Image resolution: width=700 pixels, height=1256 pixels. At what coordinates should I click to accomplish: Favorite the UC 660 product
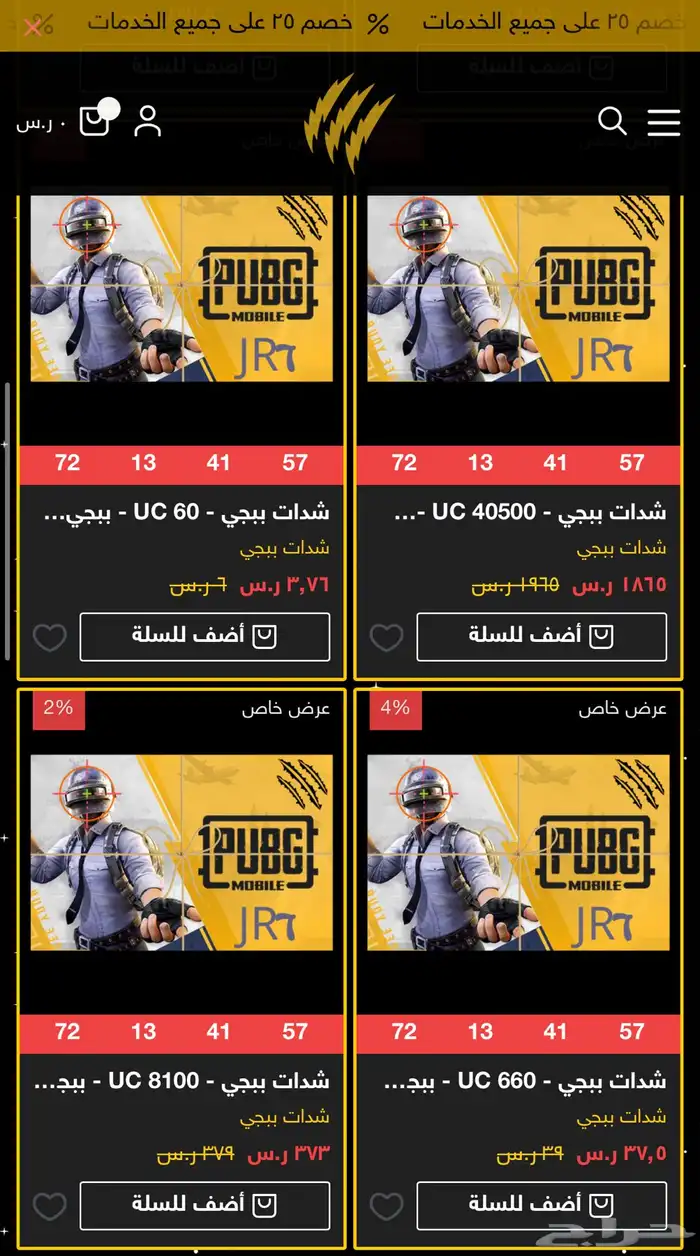(387, 1206)
